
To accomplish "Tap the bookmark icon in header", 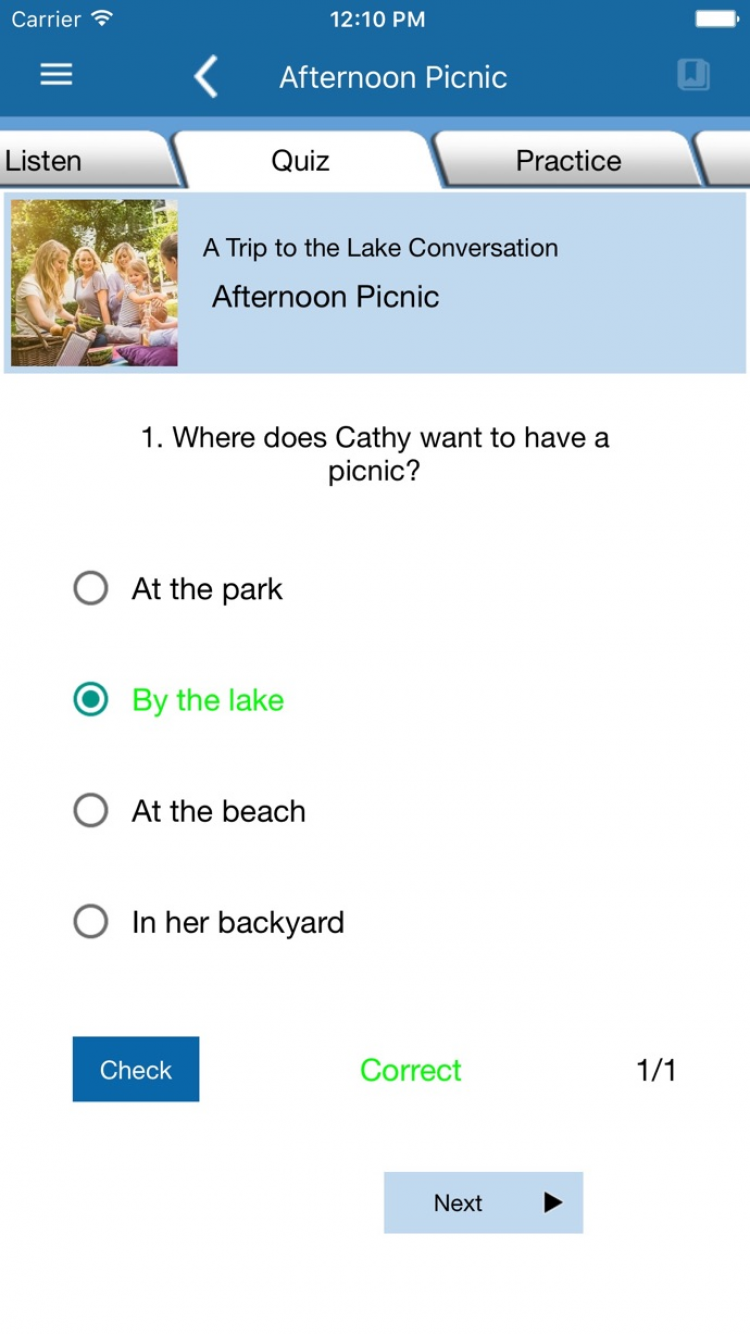I will click(x=693, y=75).
